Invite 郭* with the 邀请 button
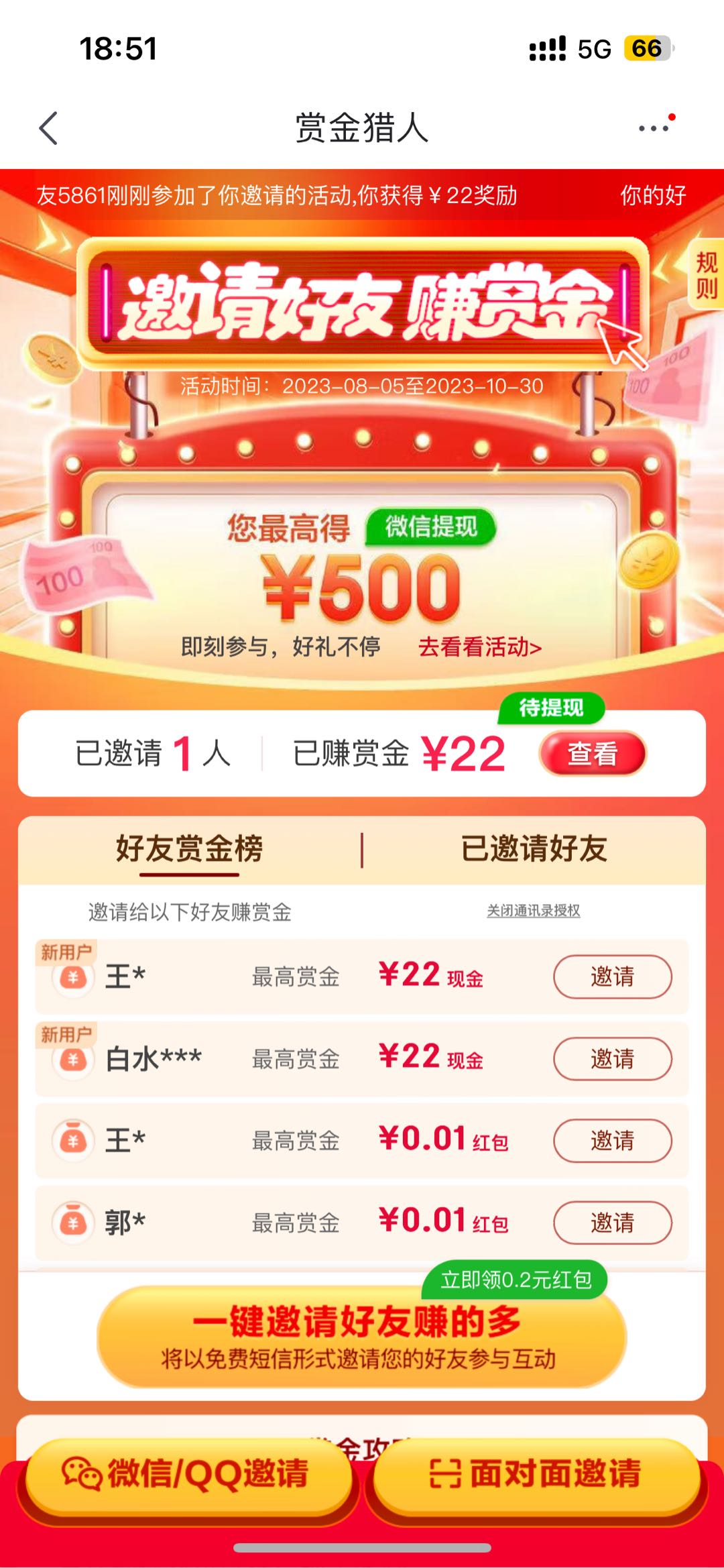 point(612,1223)
